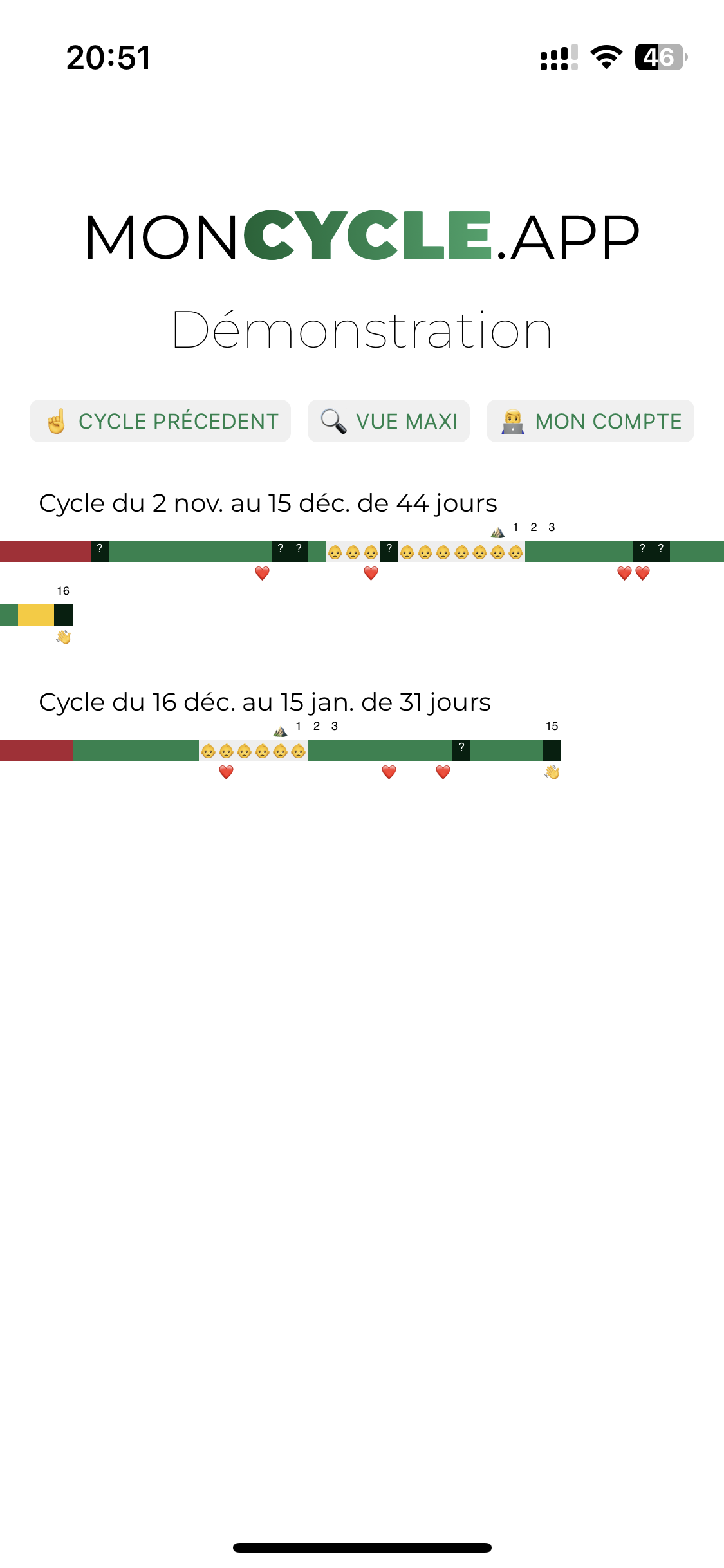Open the last day labeled 15 in the 16 déc. cycle
This screenshot has width=724, height=1568.
point(552,750)
